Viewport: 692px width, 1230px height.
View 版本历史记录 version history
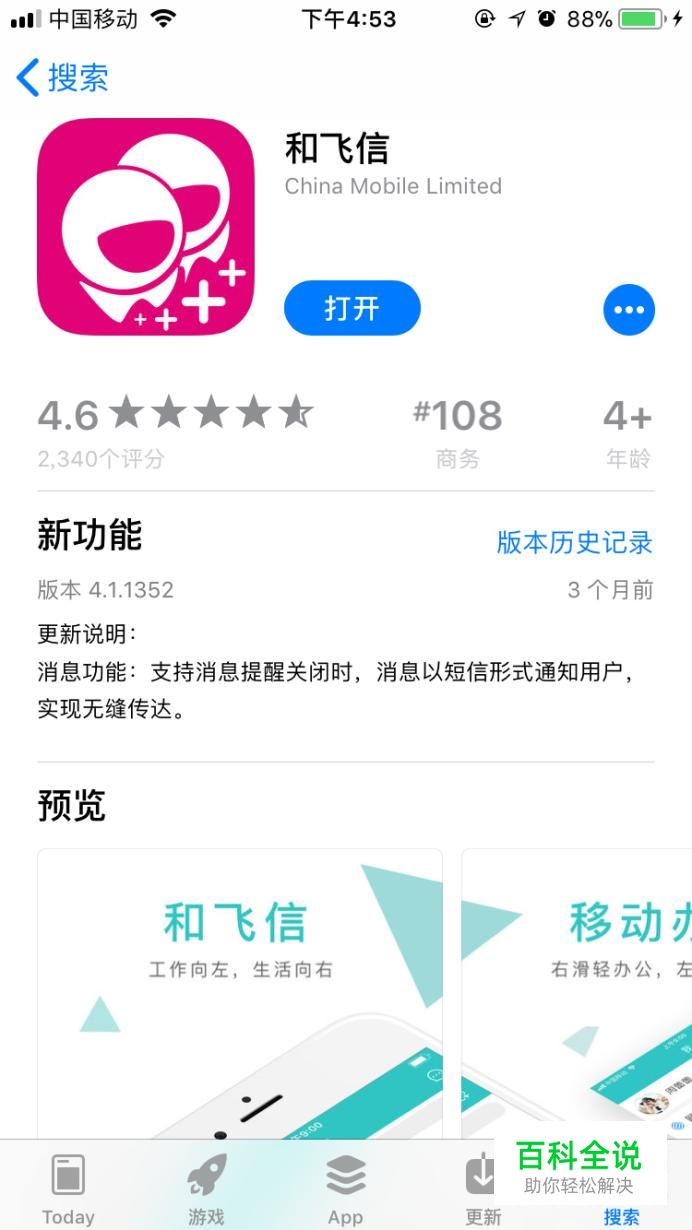pyautogui.click(x=574, y=542)
